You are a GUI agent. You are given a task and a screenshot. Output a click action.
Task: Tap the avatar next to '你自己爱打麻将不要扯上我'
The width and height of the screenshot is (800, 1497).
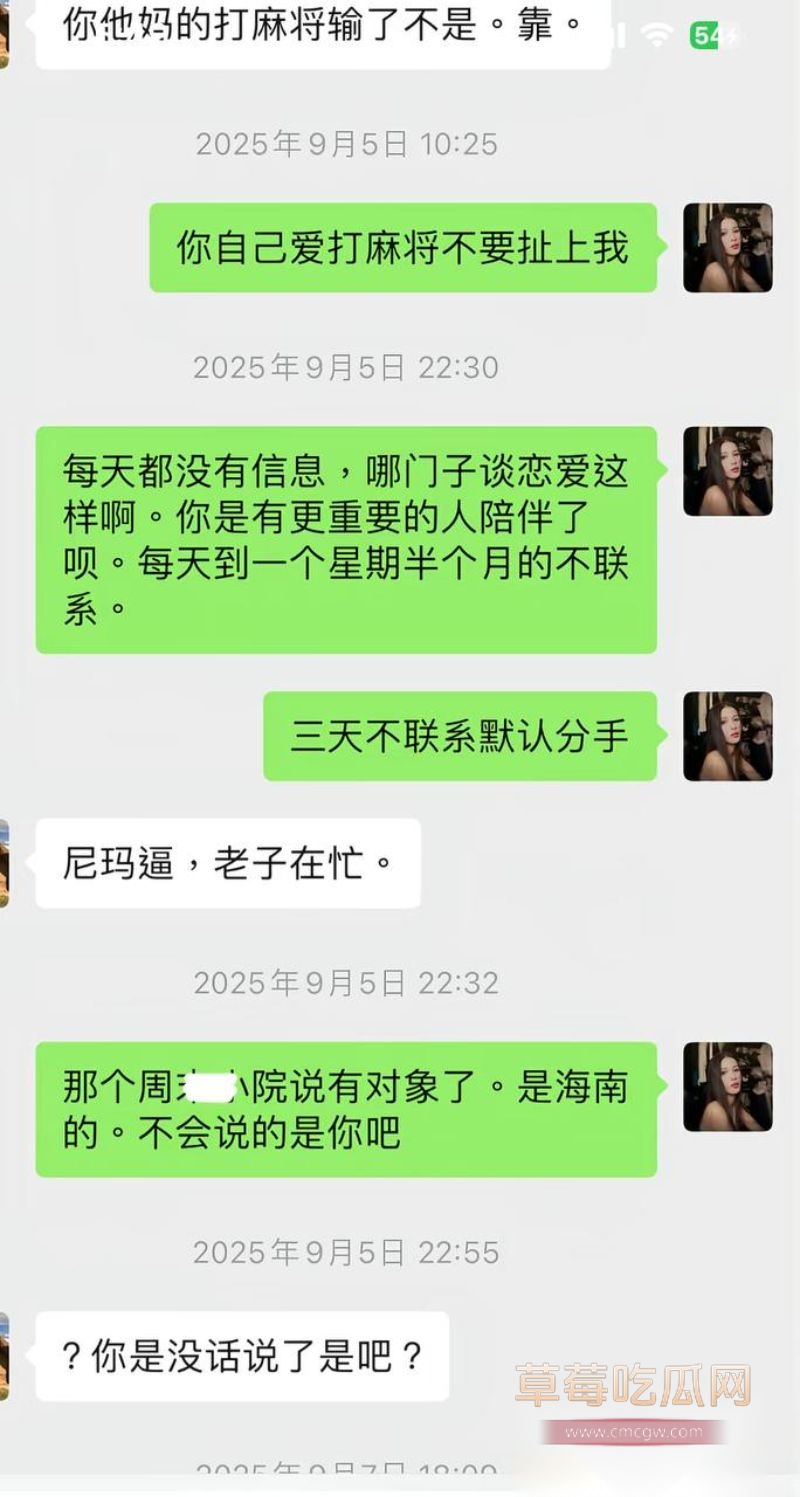(x=727, y=247)
